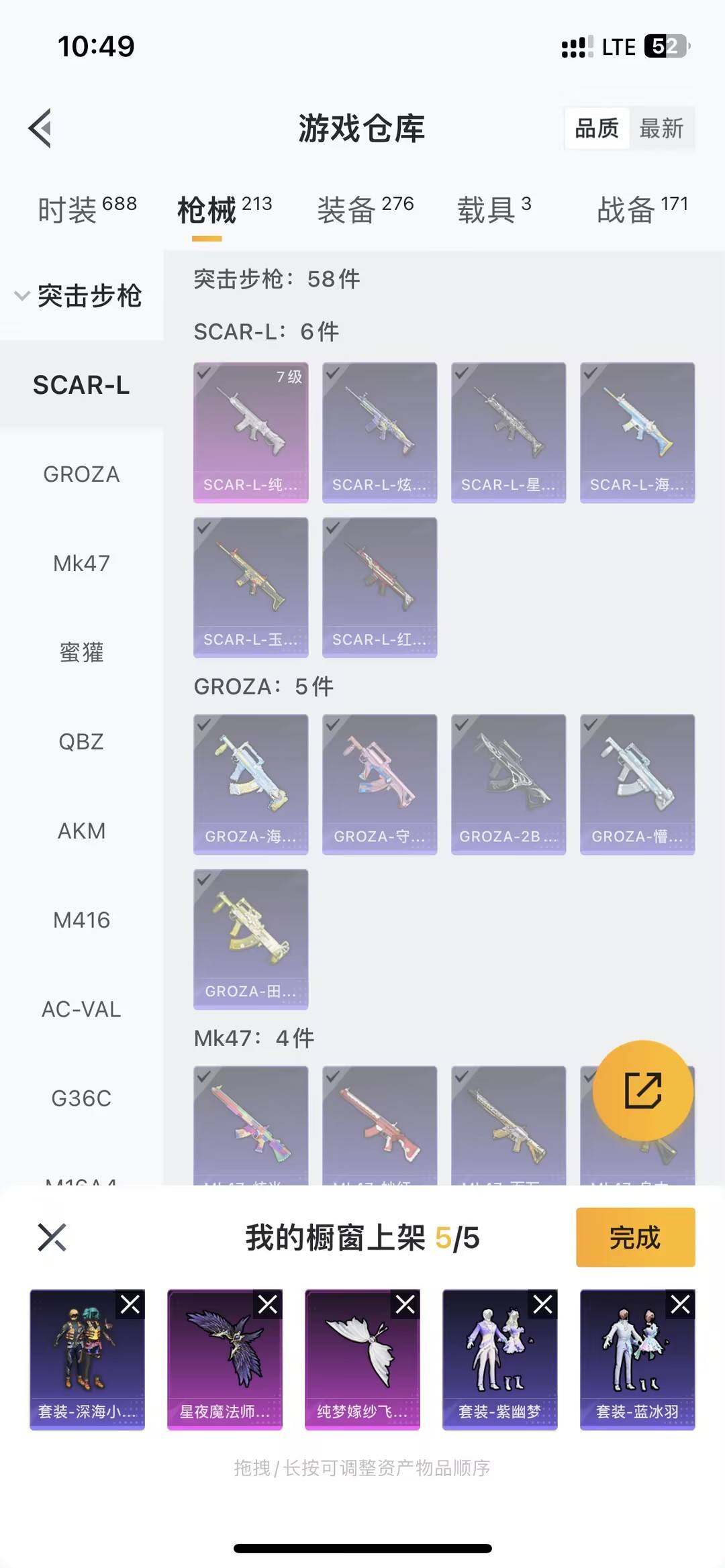Close the 我的橱窗上架 panel
The image size is (725, 1568).
[x=52, y=1237]
